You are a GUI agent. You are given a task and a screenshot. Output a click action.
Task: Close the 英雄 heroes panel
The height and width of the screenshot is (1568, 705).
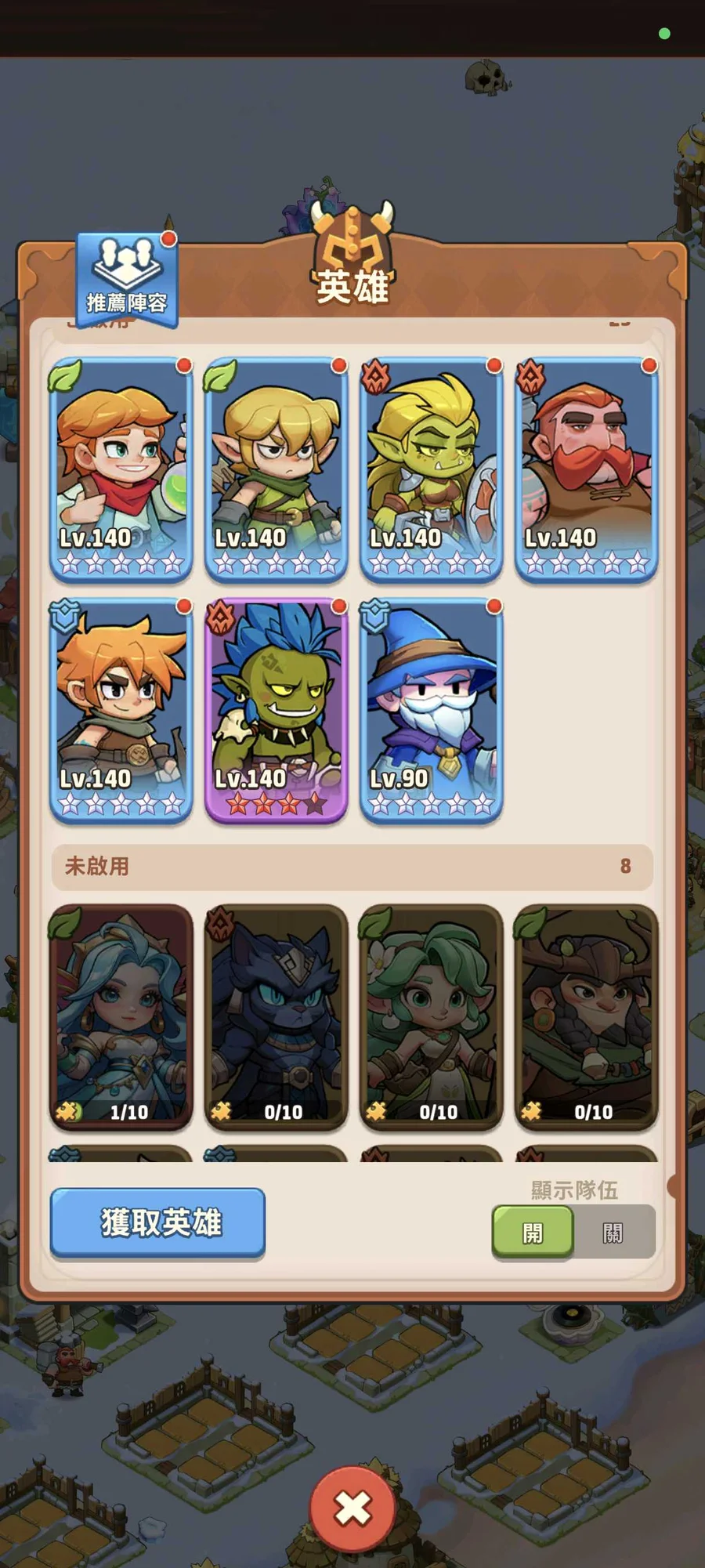point(352,1508)
